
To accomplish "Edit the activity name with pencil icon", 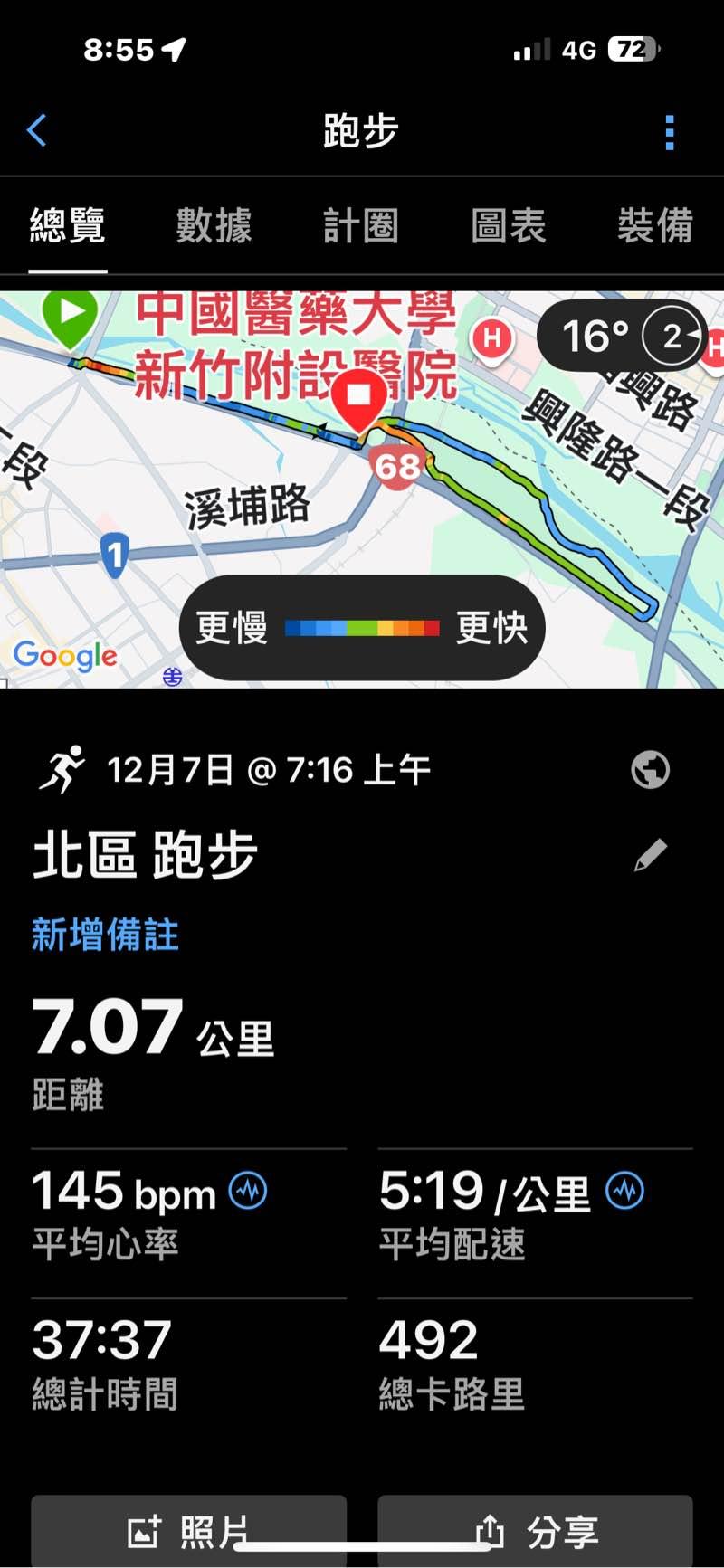I will point(650,855).
